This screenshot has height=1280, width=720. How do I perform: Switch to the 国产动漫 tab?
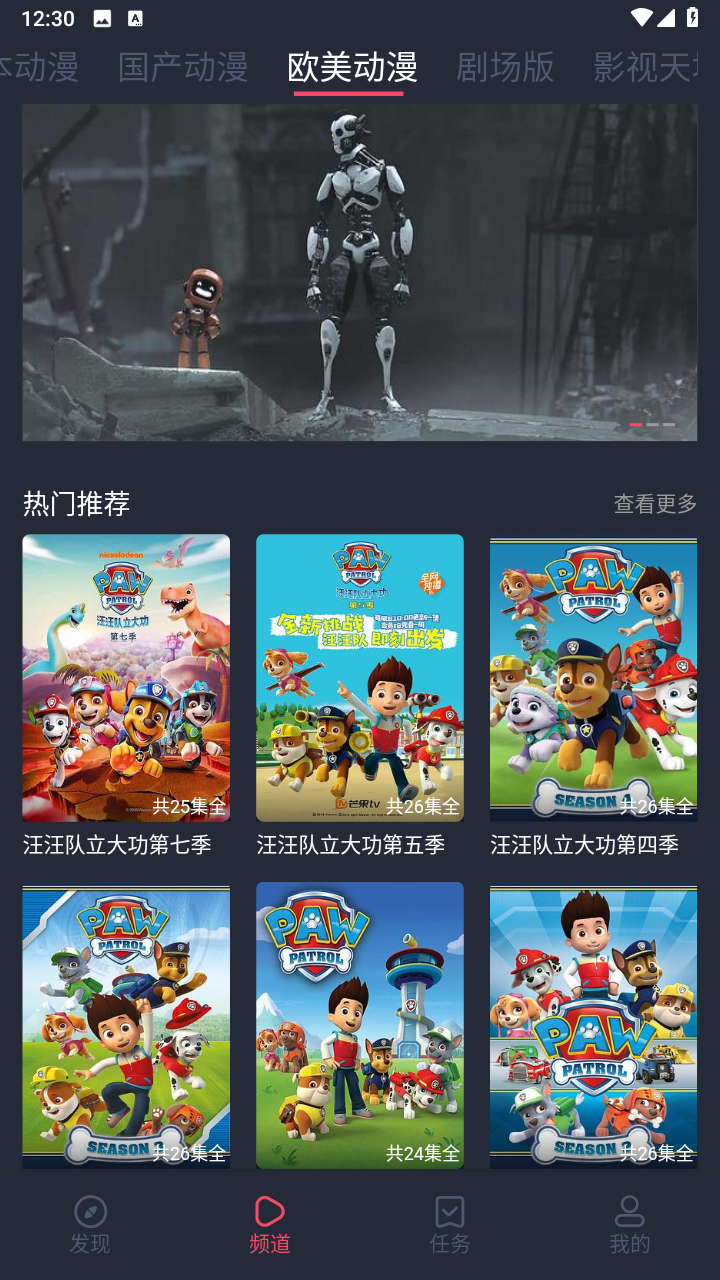(x=183, y=67)
